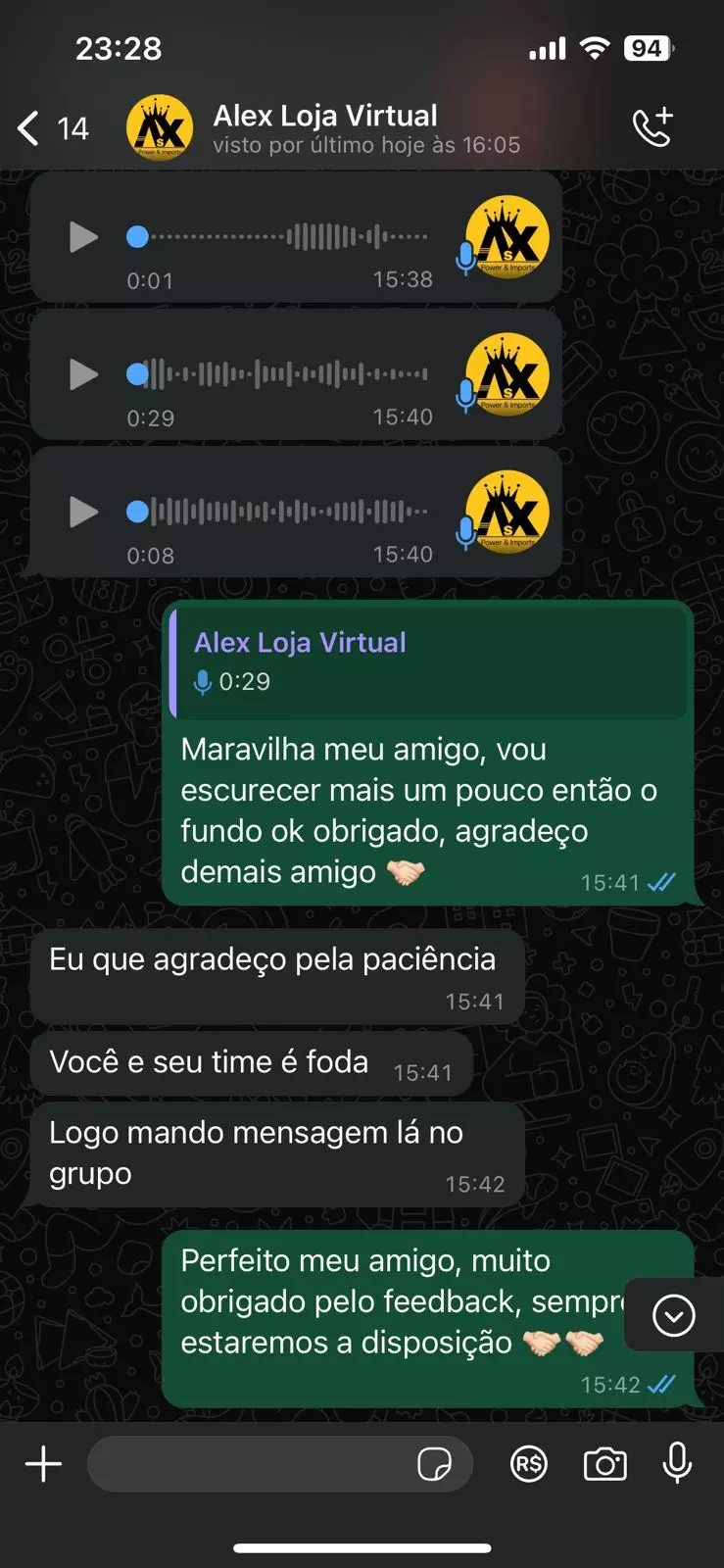Start a call with Alex Loja Virtual
This screenshot has width=724, height=1568.
pos(652,127)
